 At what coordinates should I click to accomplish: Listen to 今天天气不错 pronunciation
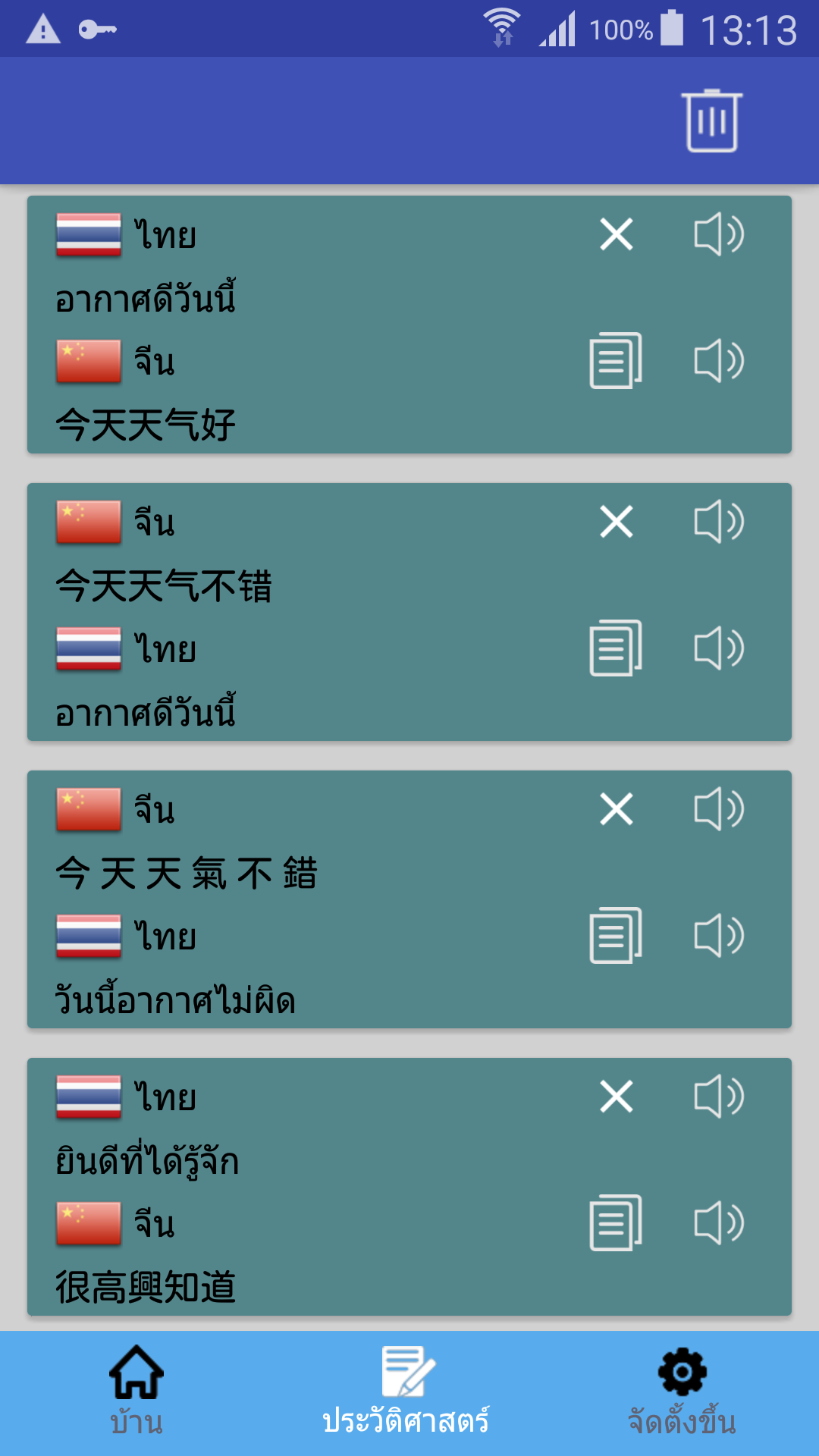719,522
